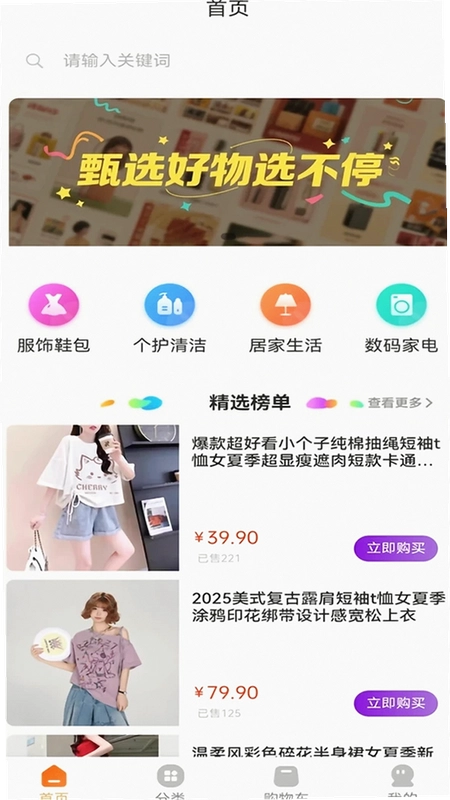Switch to the 我的 tab
Screen dimensions: 450x800
coord(402,781)
